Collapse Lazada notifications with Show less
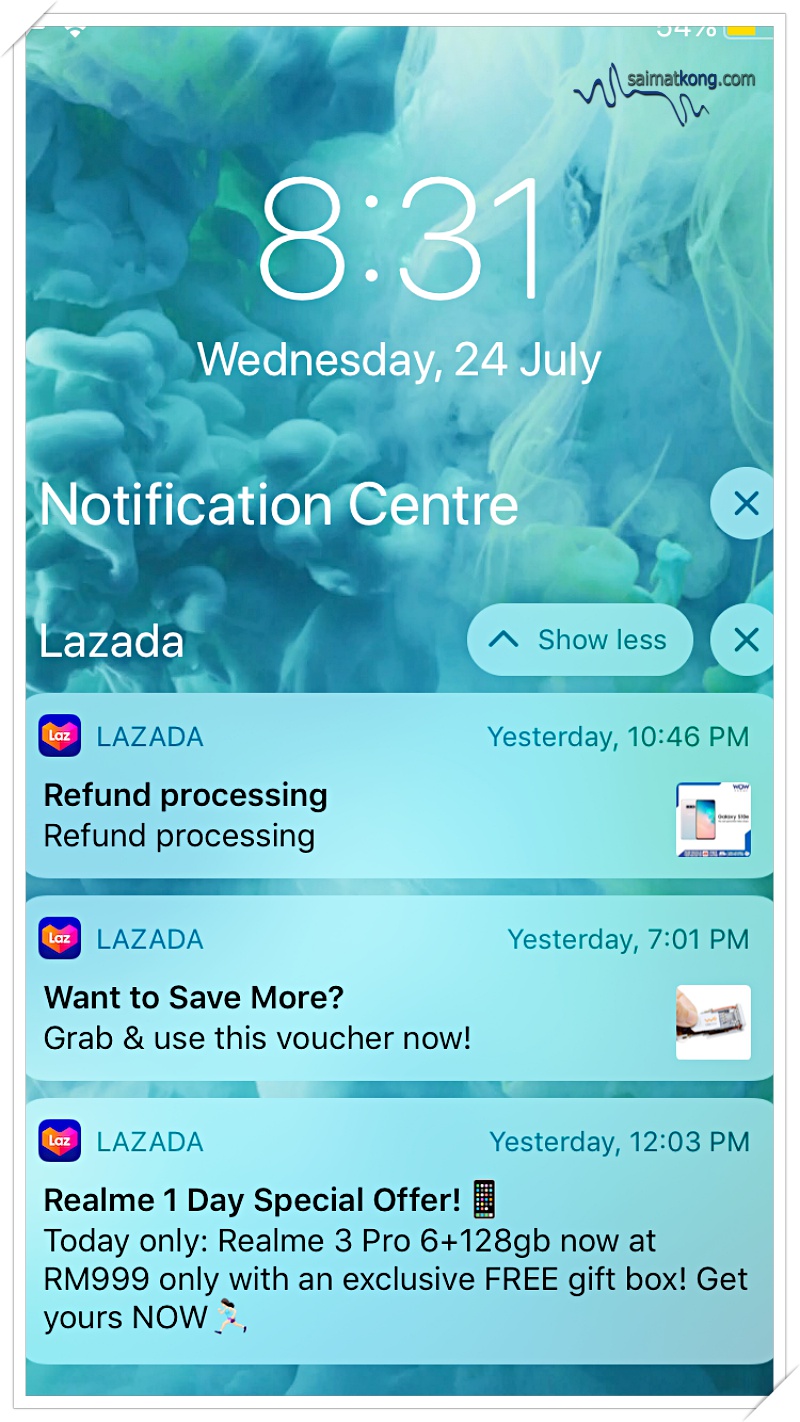The width and height of the screenshot is (800, 1422). (x=580, y=640)
